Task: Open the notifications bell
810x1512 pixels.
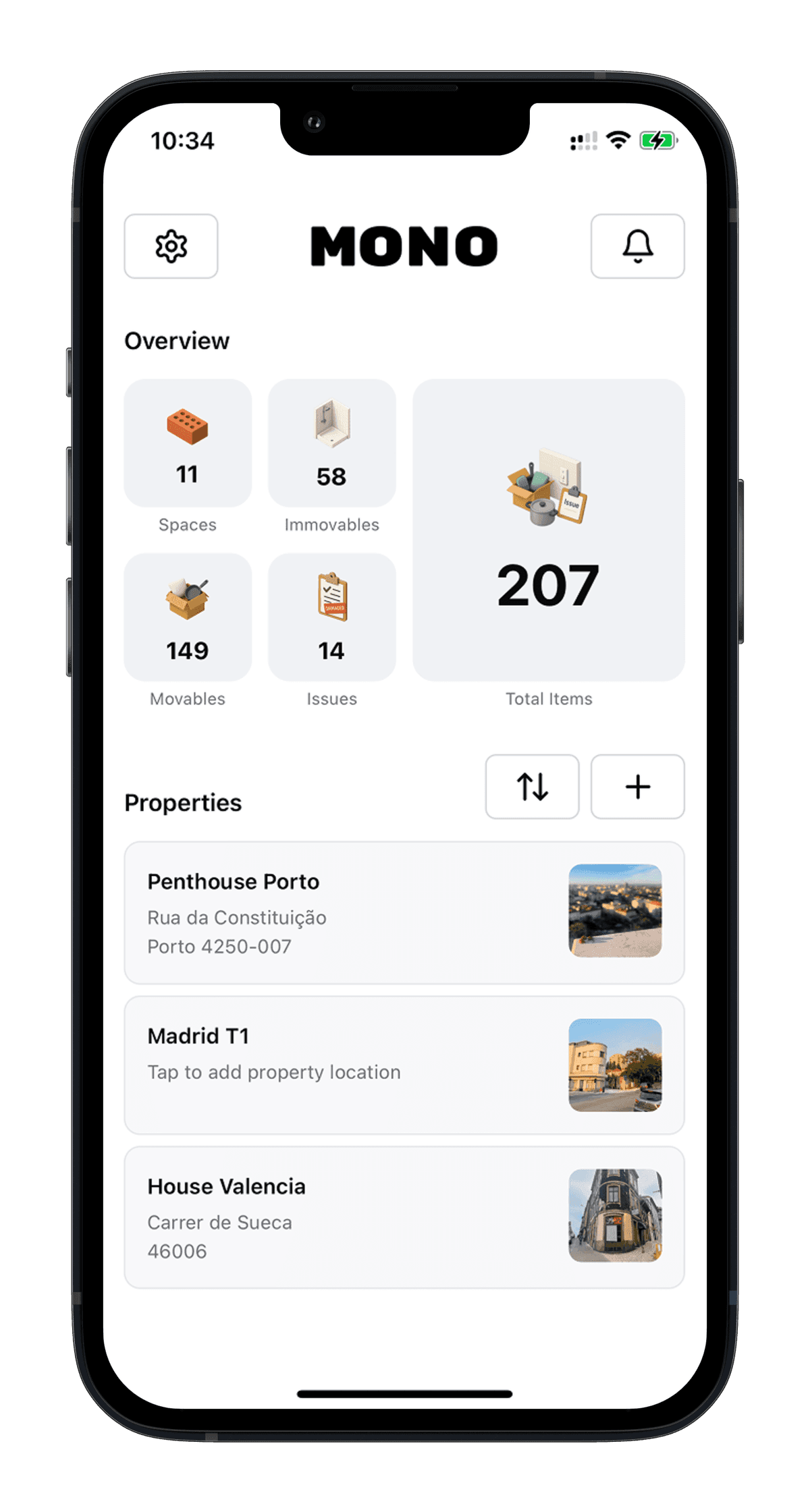Action: [637, 246]
